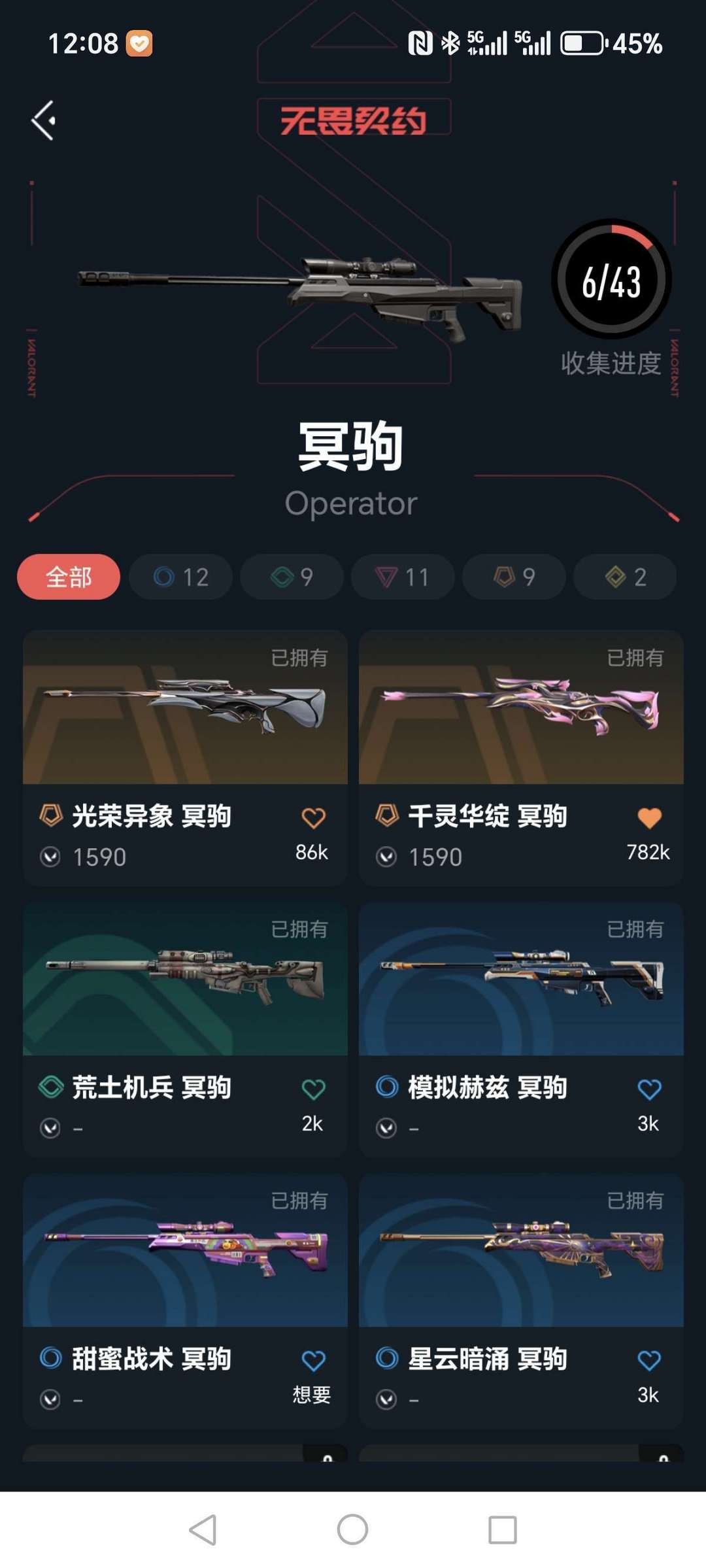Like the 光荣异象 冥驹 skin with the heart
This screenshot has height=1568, width=706.
coord(313,818)
